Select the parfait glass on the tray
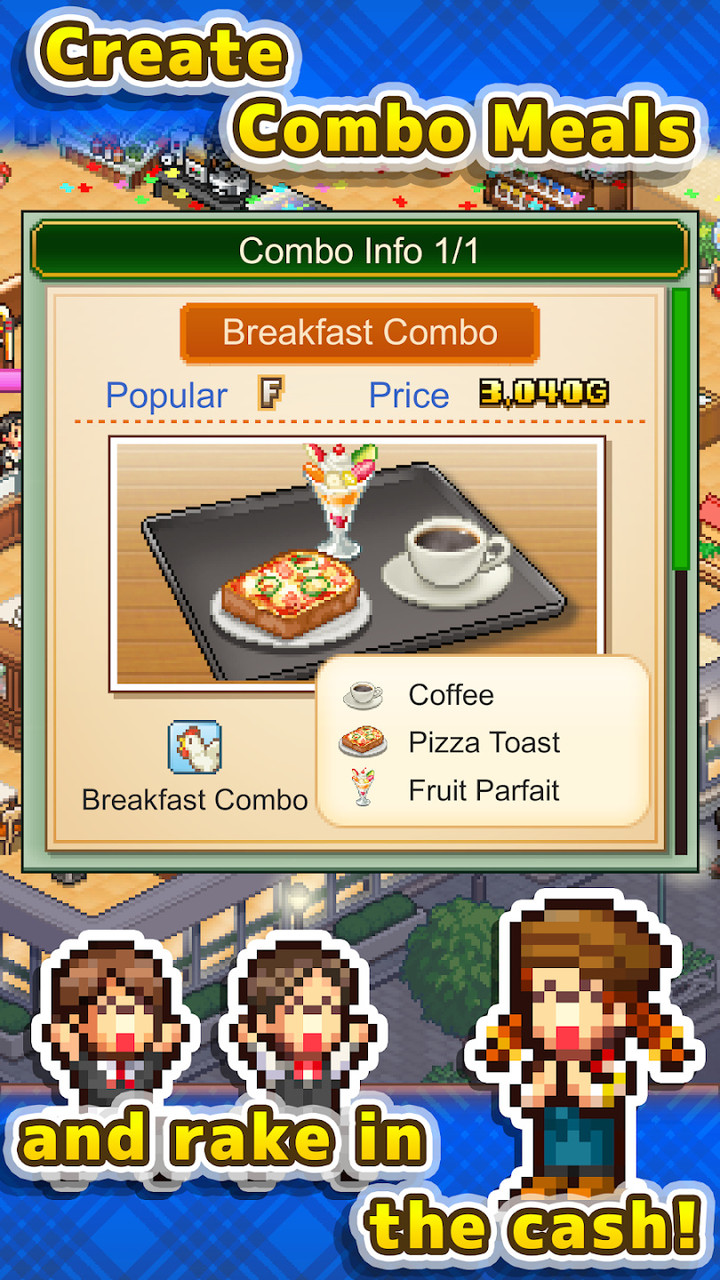 tap(330, 490)
